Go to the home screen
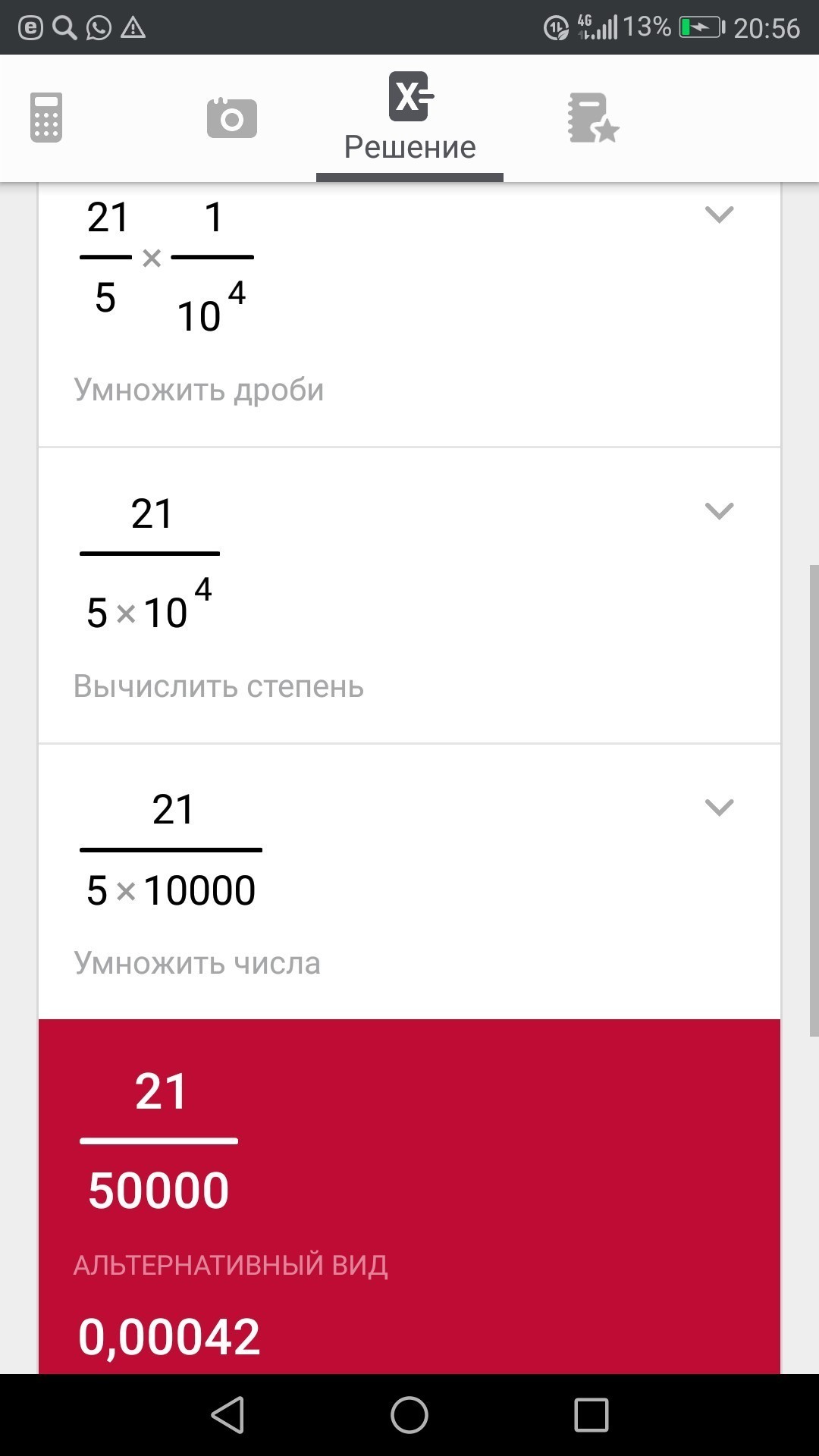 (409, 1415)
